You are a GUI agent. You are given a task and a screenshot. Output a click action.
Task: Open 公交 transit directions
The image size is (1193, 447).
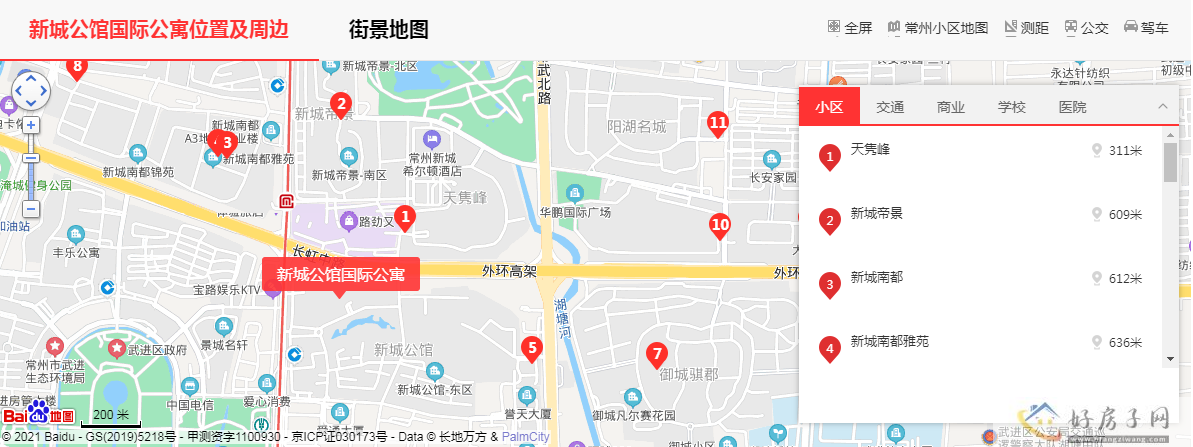[1086, 28]
